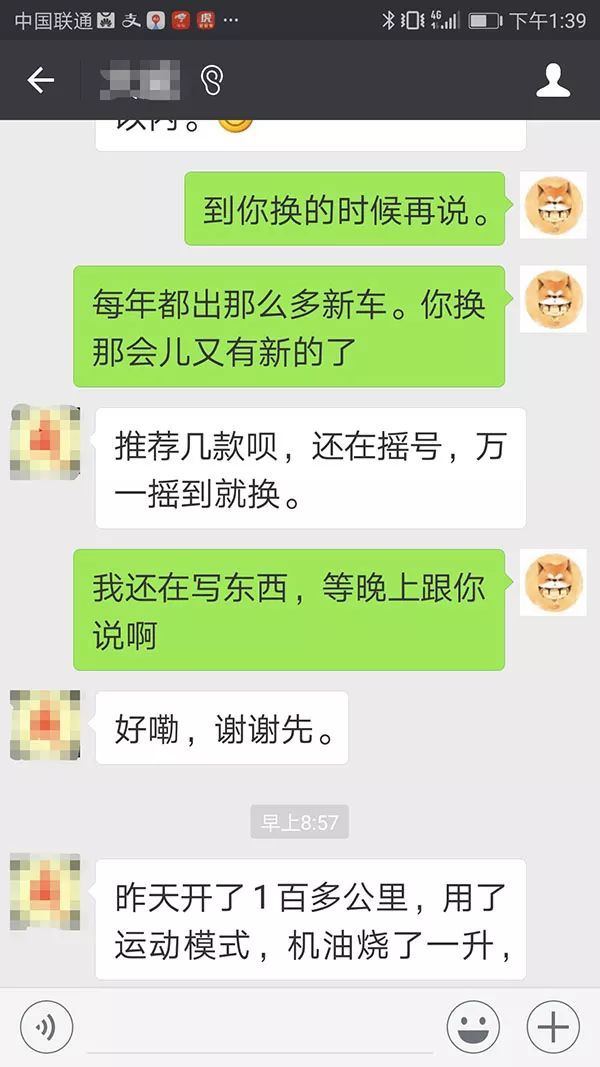Screen dimensions: 600x1067
Task: Tap contact avatar beside 好嘞，谢谢先
Action: click(45, 724)
